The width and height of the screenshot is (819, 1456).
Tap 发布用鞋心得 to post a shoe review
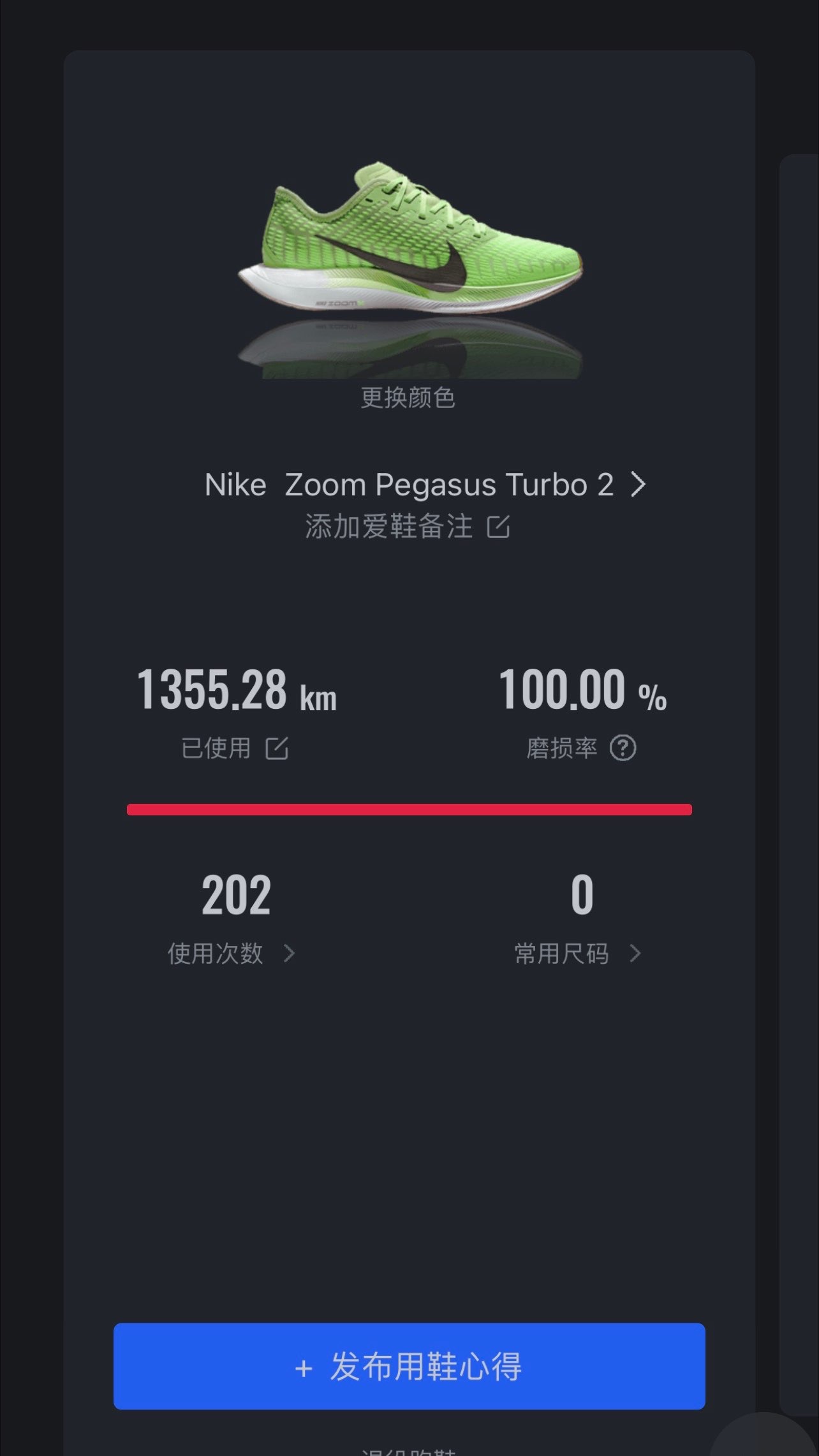coord(409,1367)
